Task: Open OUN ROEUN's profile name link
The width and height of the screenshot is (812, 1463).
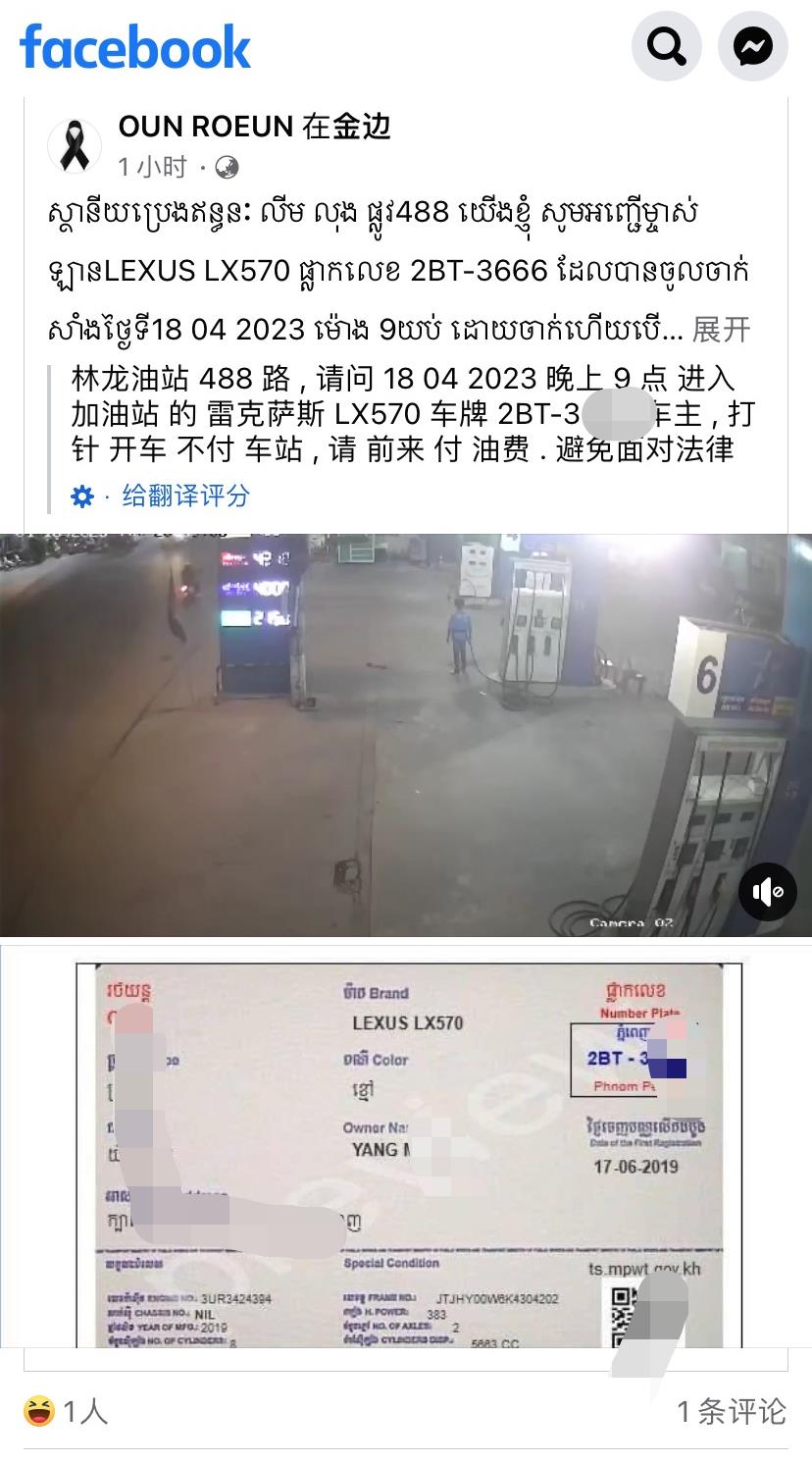Action: (x=206, y=127)
